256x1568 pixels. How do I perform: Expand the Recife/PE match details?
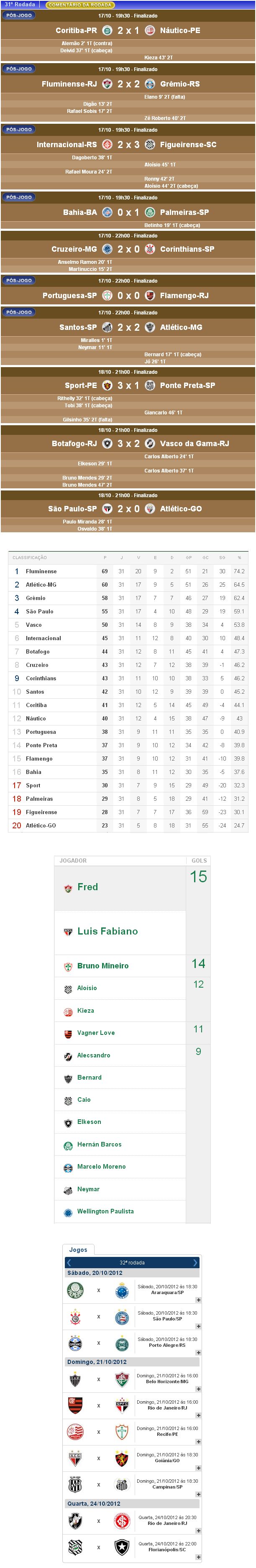(x=198, y=1442)
